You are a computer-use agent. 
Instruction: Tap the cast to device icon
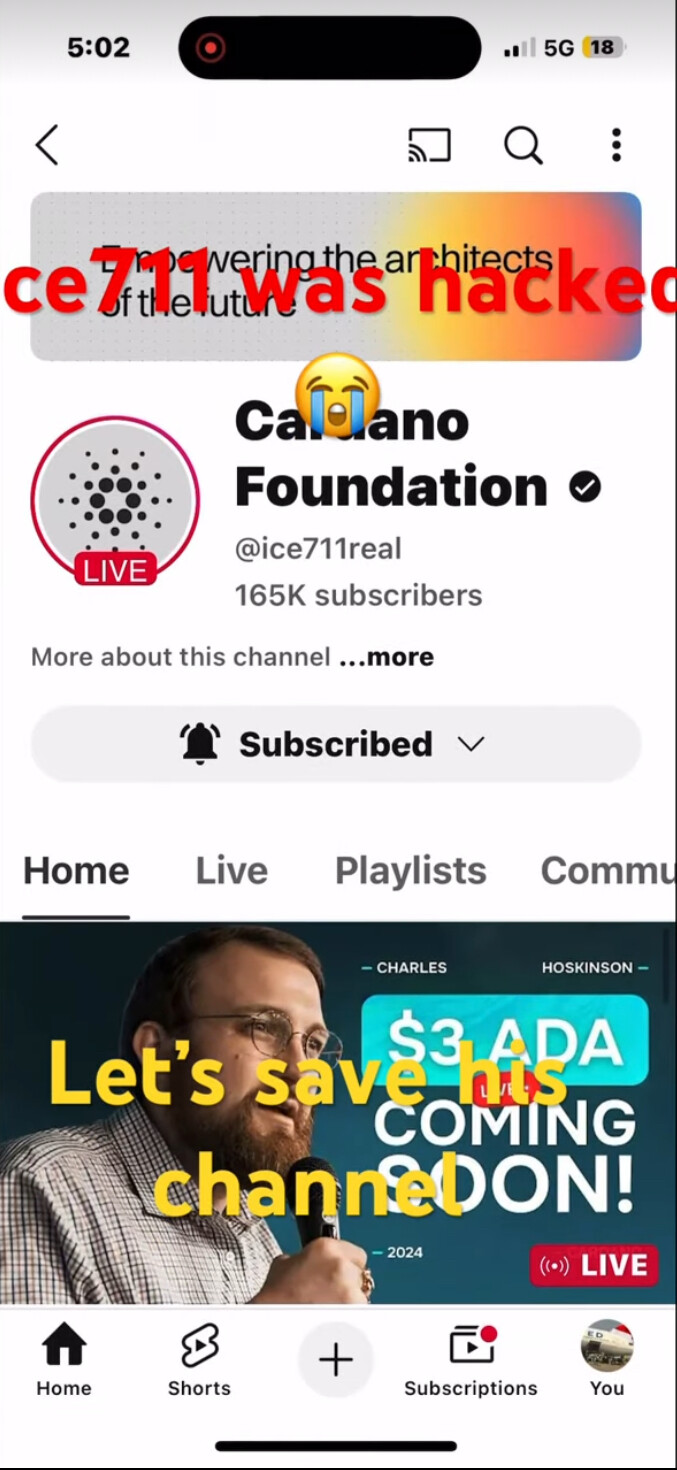[x=429, y=146]
